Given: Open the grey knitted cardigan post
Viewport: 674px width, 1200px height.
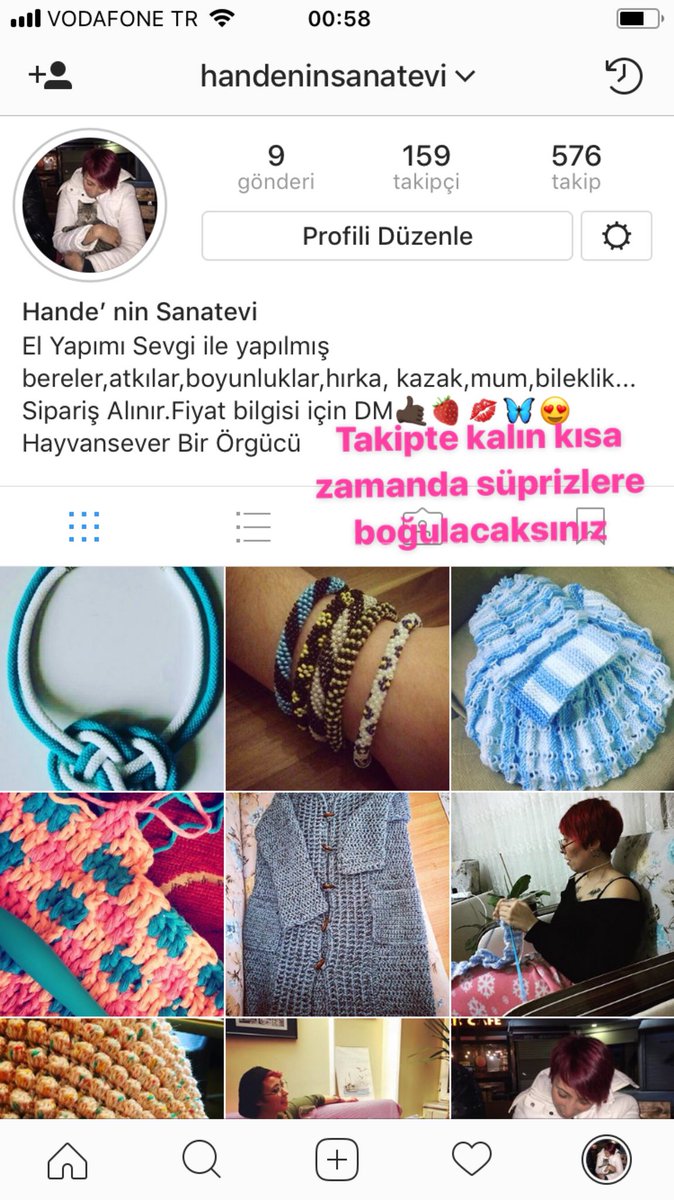Looking at the screenshot, I should tap(337, 904).
